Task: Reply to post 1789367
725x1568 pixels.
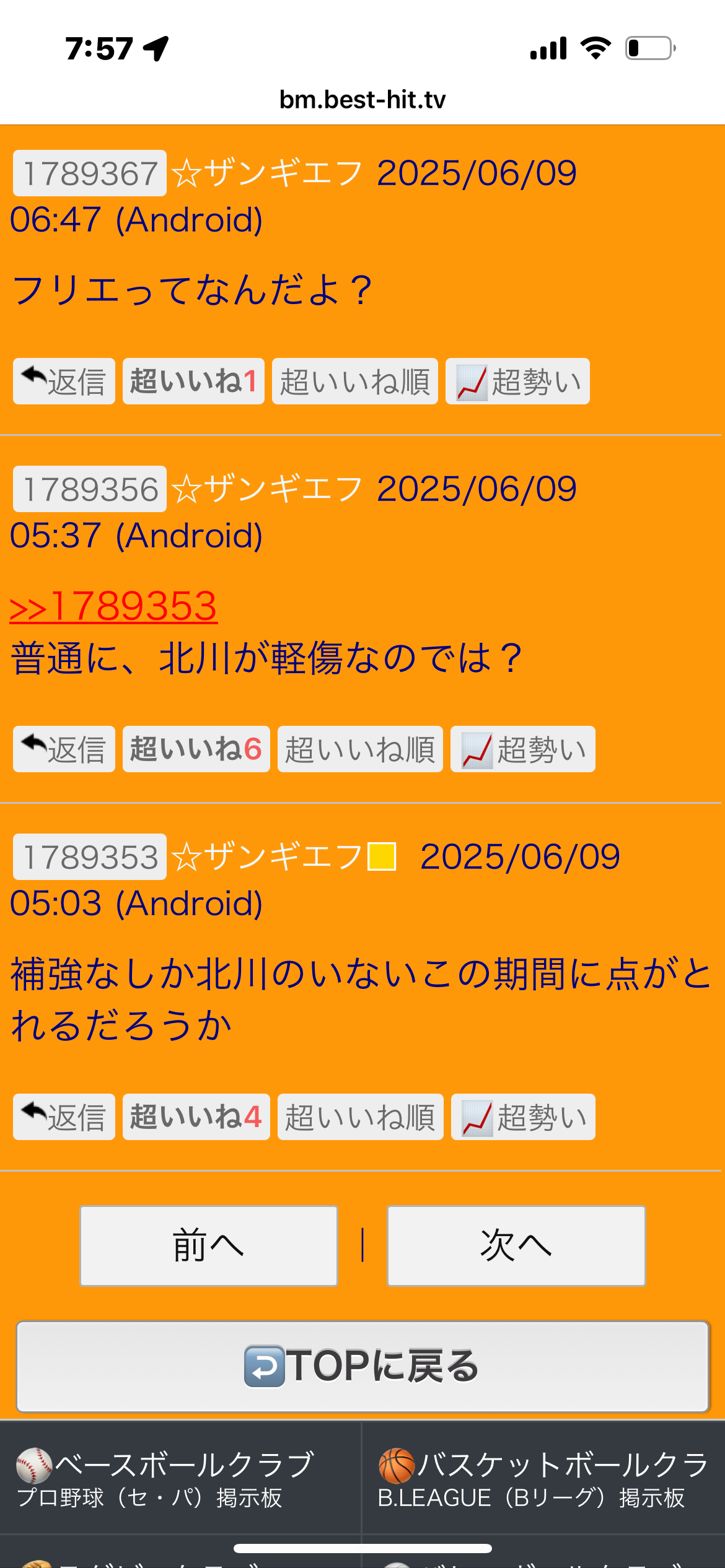Action: tap(64, 381)
